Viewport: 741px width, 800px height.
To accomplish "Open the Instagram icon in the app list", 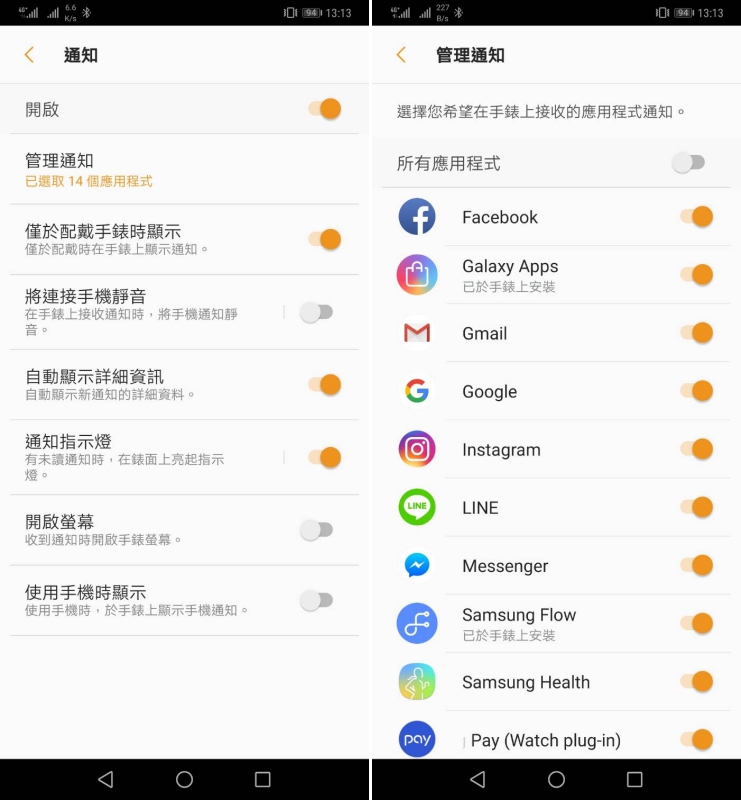I will point(416,449).
